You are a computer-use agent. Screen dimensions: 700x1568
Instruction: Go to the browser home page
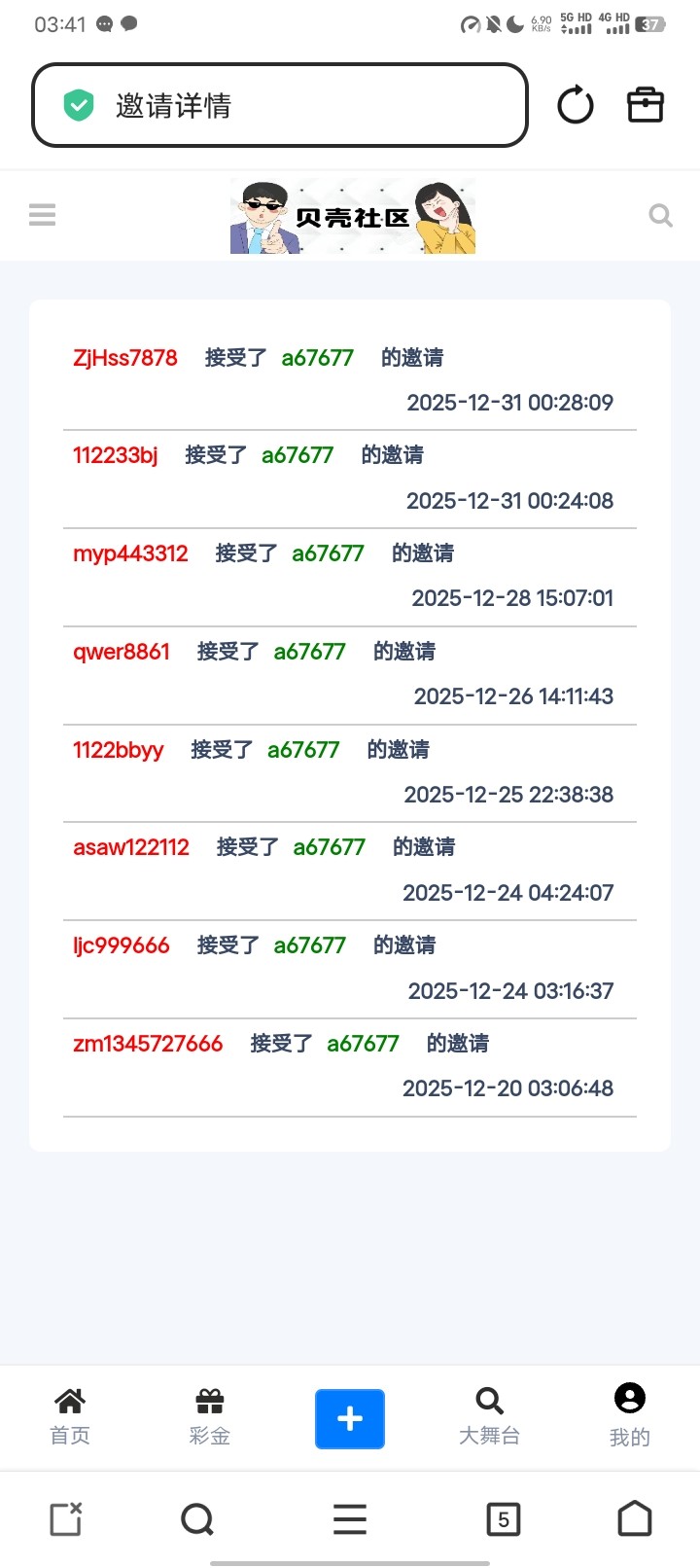[x=635, y=1518]
